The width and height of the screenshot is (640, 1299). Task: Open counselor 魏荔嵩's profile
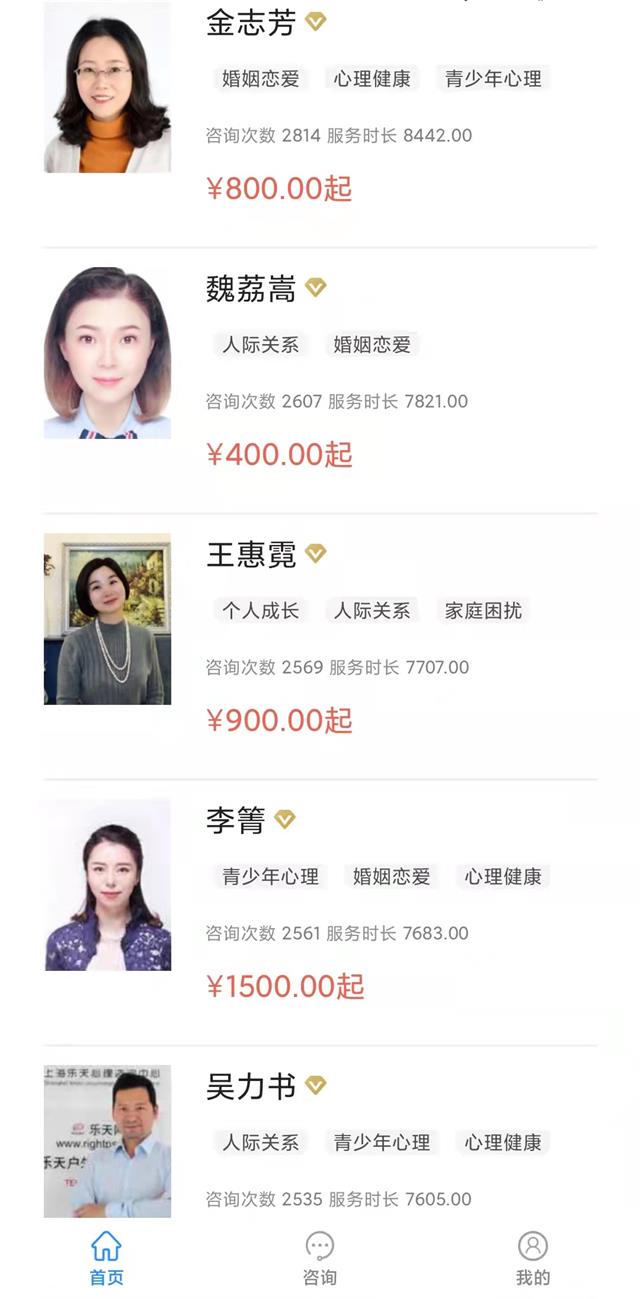(251, 289)
